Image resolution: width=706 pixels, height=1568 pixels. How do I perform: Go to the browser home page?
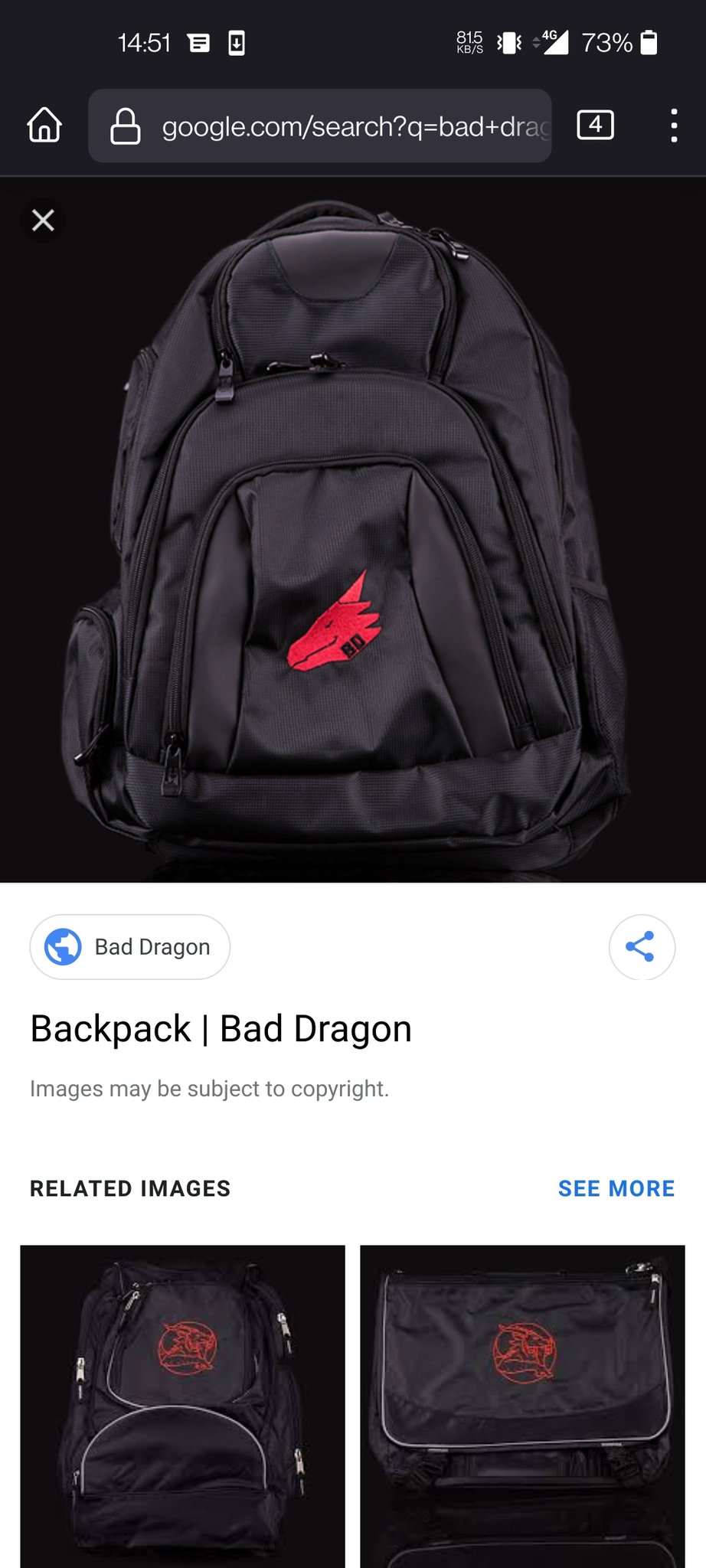[44, 125]
